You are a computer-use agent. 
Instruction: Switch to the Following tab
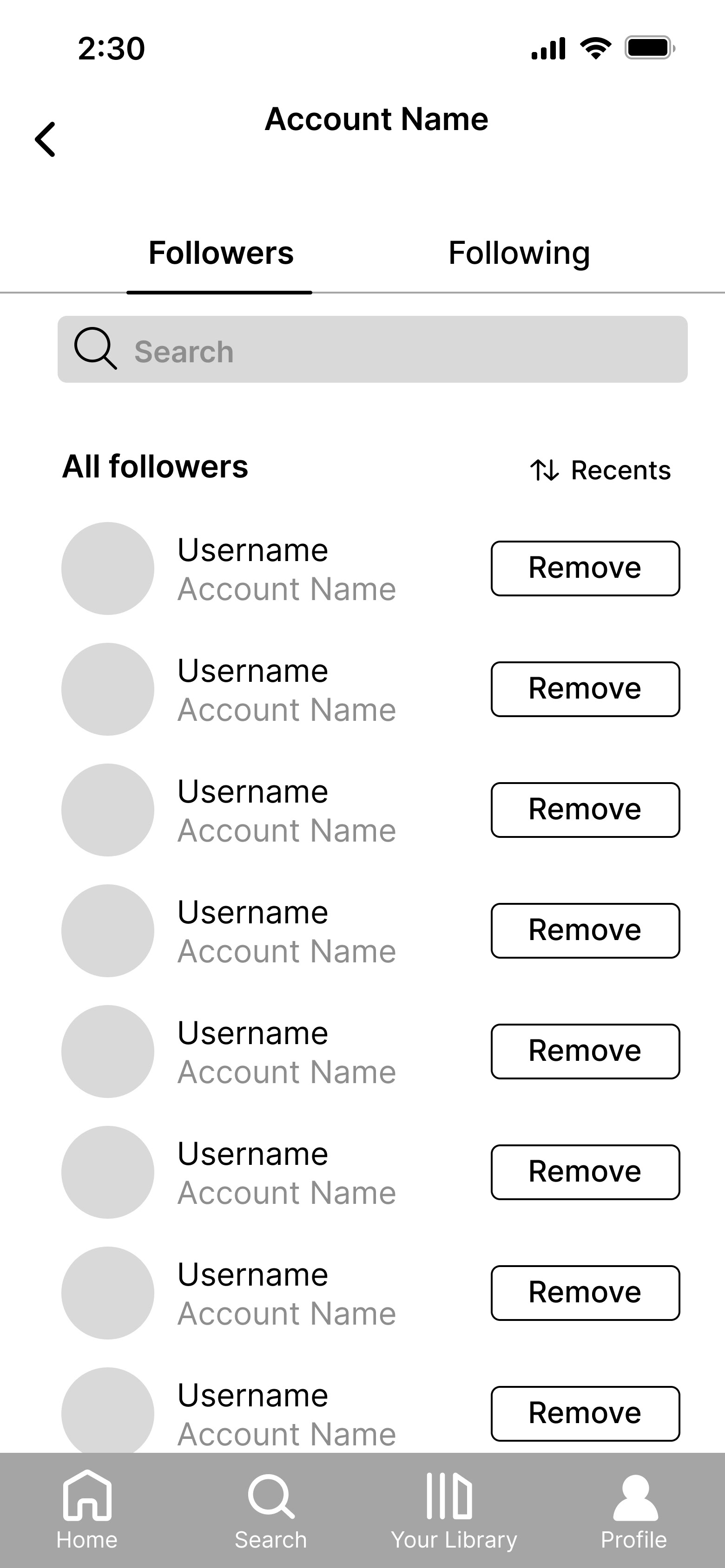coord(519,253)
